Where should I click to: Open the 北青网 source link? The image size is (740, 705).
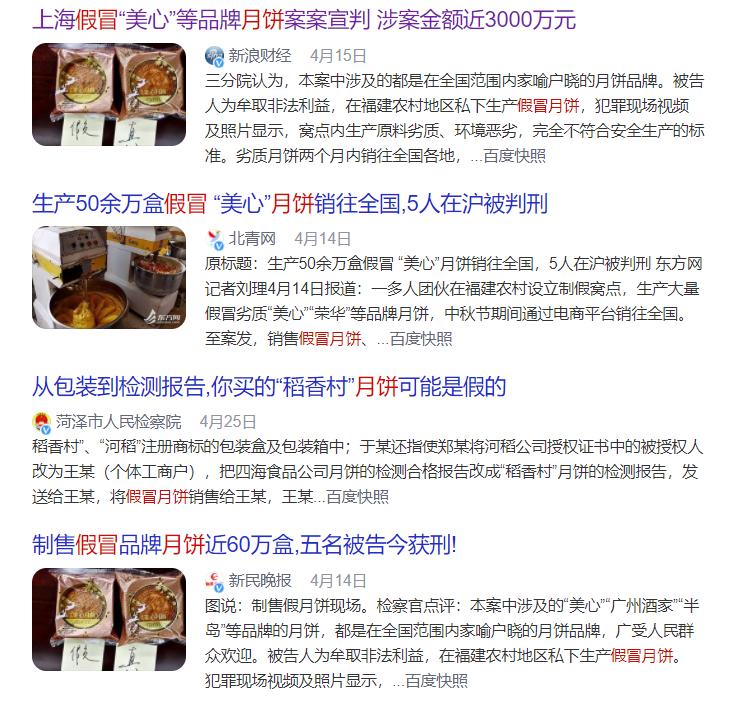coord(251,239)
